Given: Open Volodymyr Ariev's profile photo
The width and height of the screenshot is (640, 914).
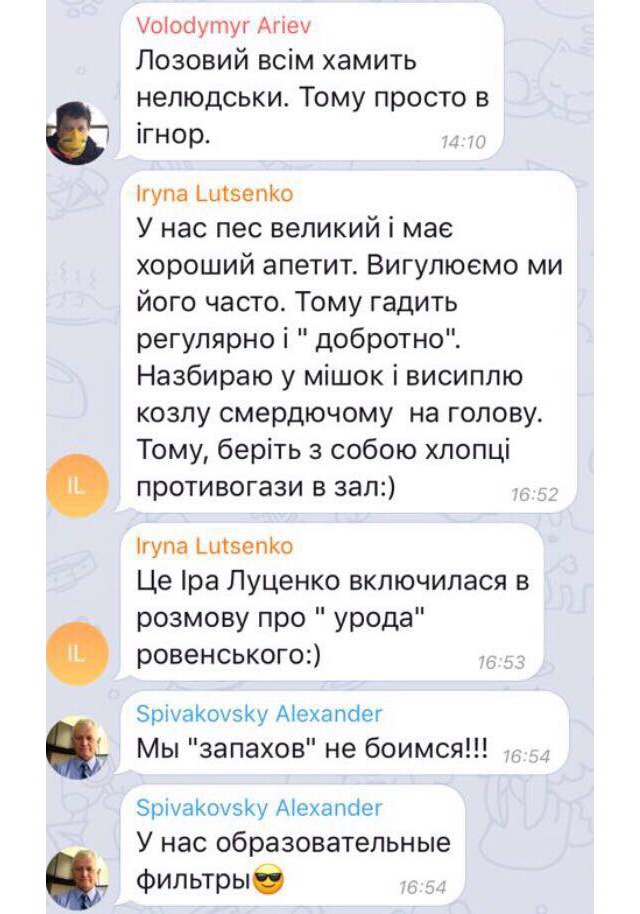Looking at the screenshot, I should point(77,132).
